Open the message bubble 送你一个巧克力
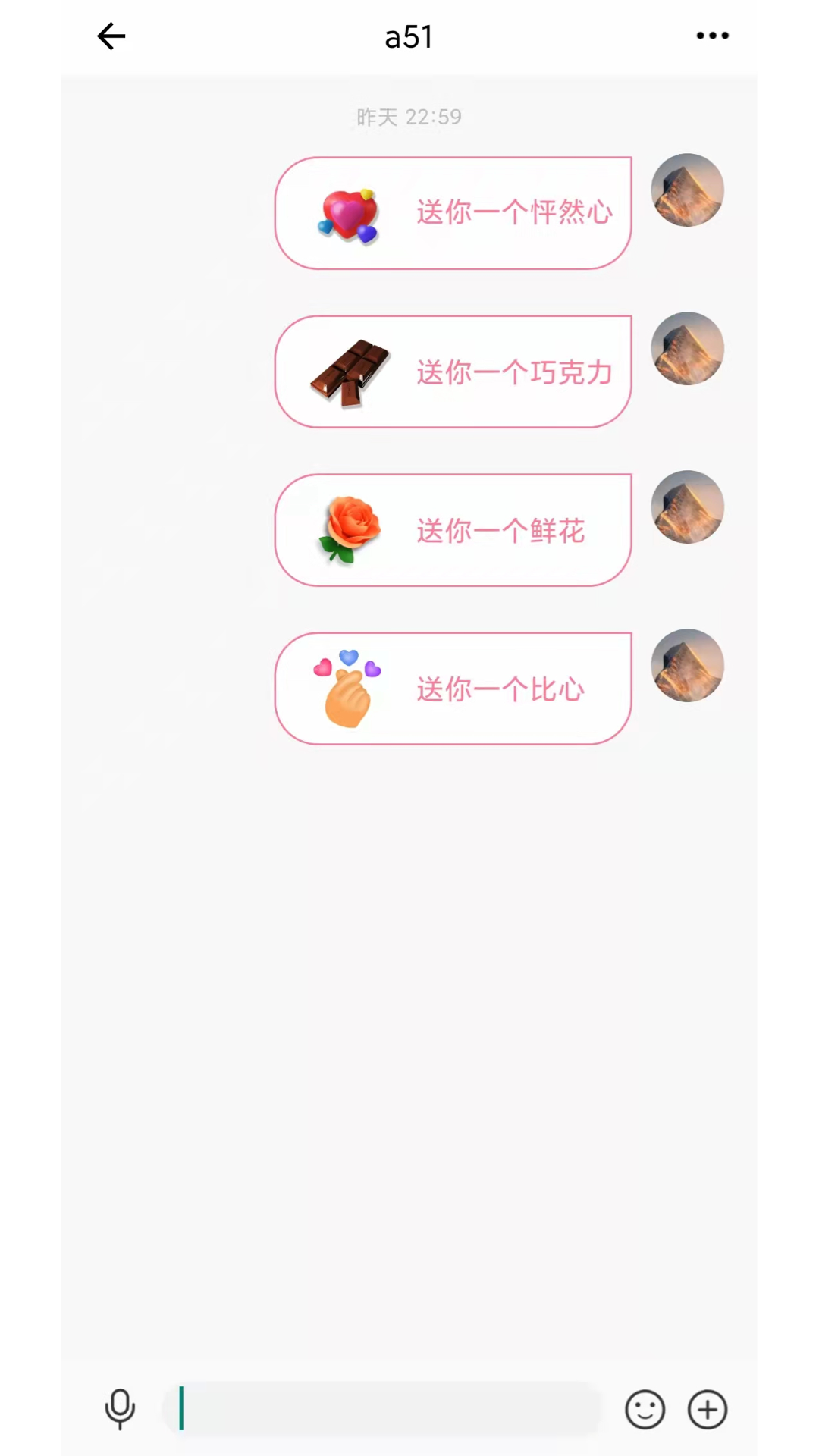Image resolution: width=819 pixels, height=1456 pixels. (453, 372)
